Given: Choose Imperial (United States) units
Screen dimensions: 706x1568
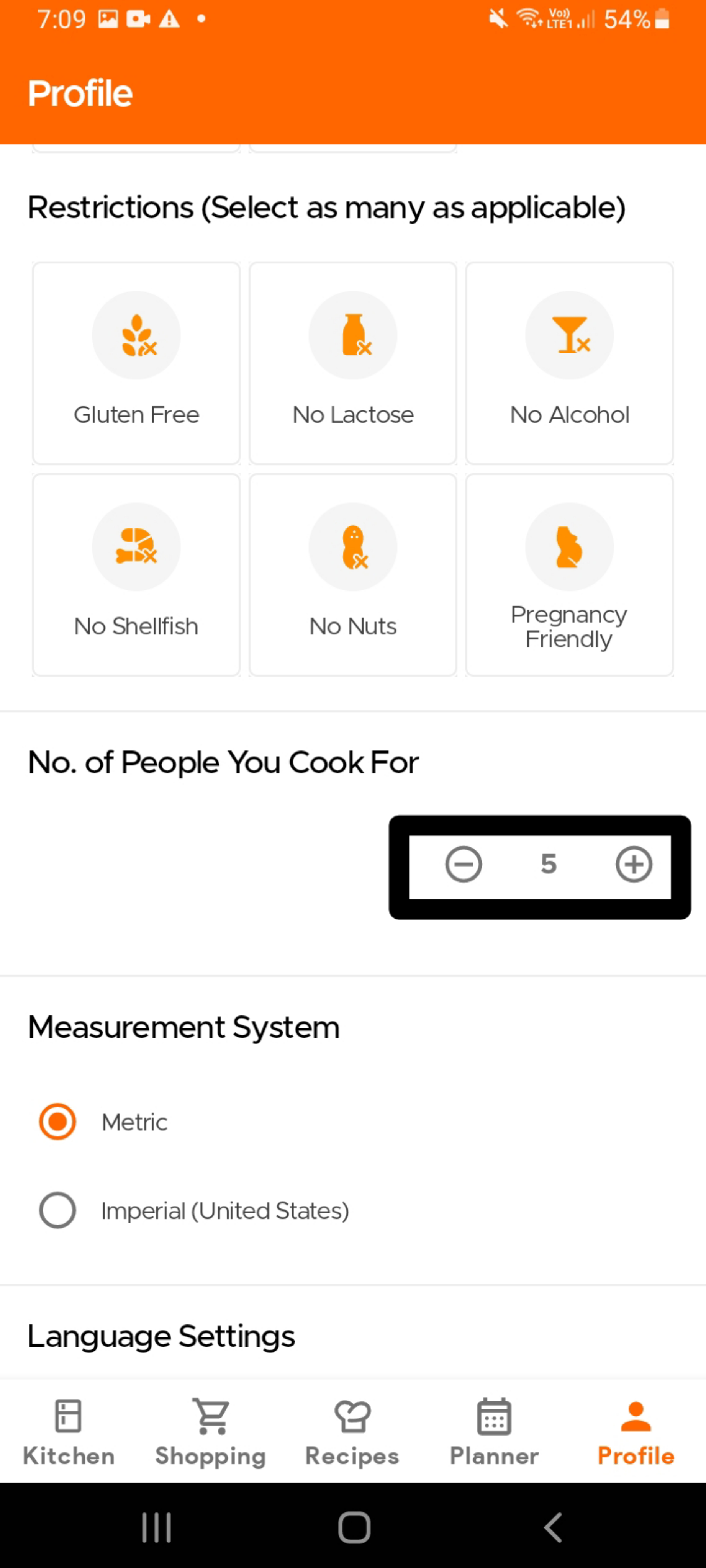Looking at the screenshot, I should tap(57, 1210).
